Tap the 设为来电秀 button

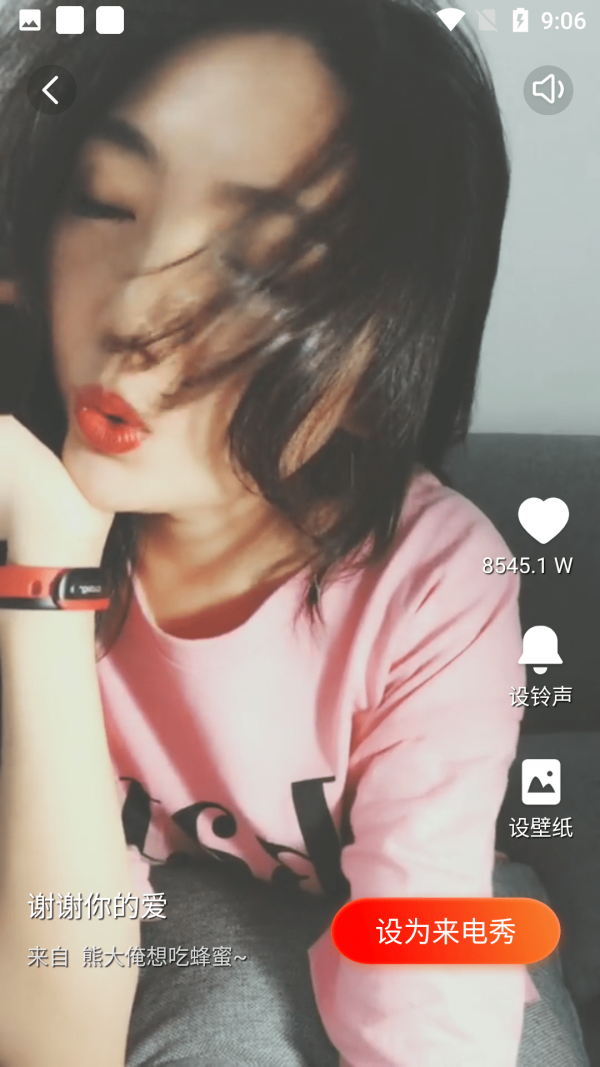click(446, 931)
